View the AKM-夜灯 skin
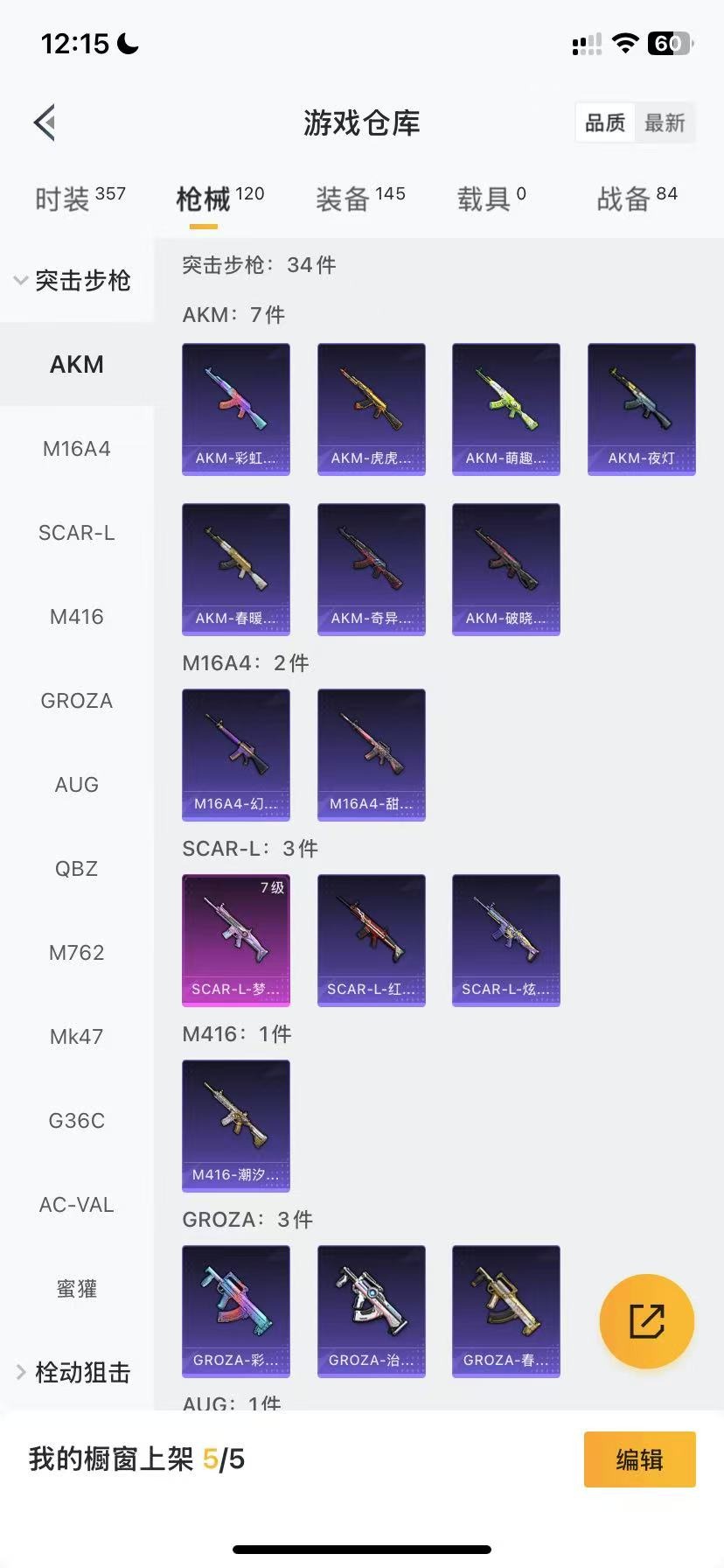Viewport: 724px width, 1568px height. pyautogui.click(x=641, y=409)
